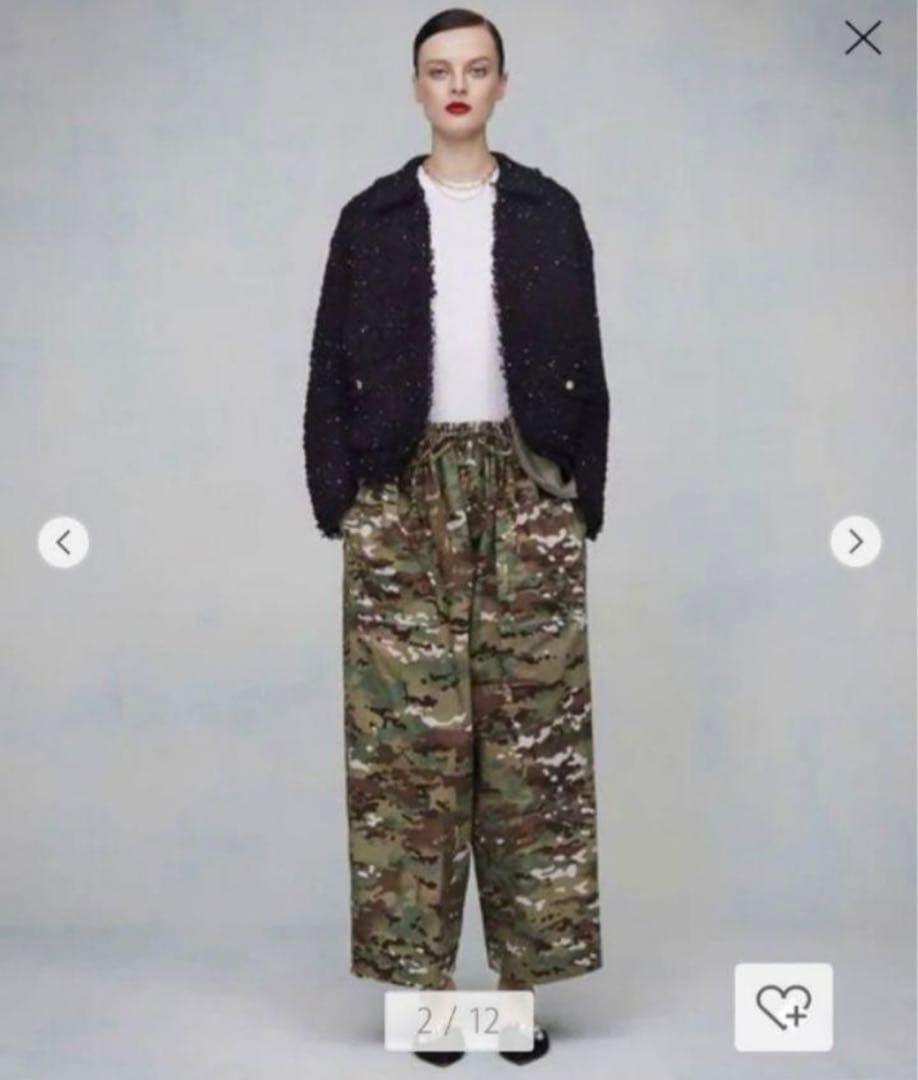Close the image viewer

(x=862, y=38)
